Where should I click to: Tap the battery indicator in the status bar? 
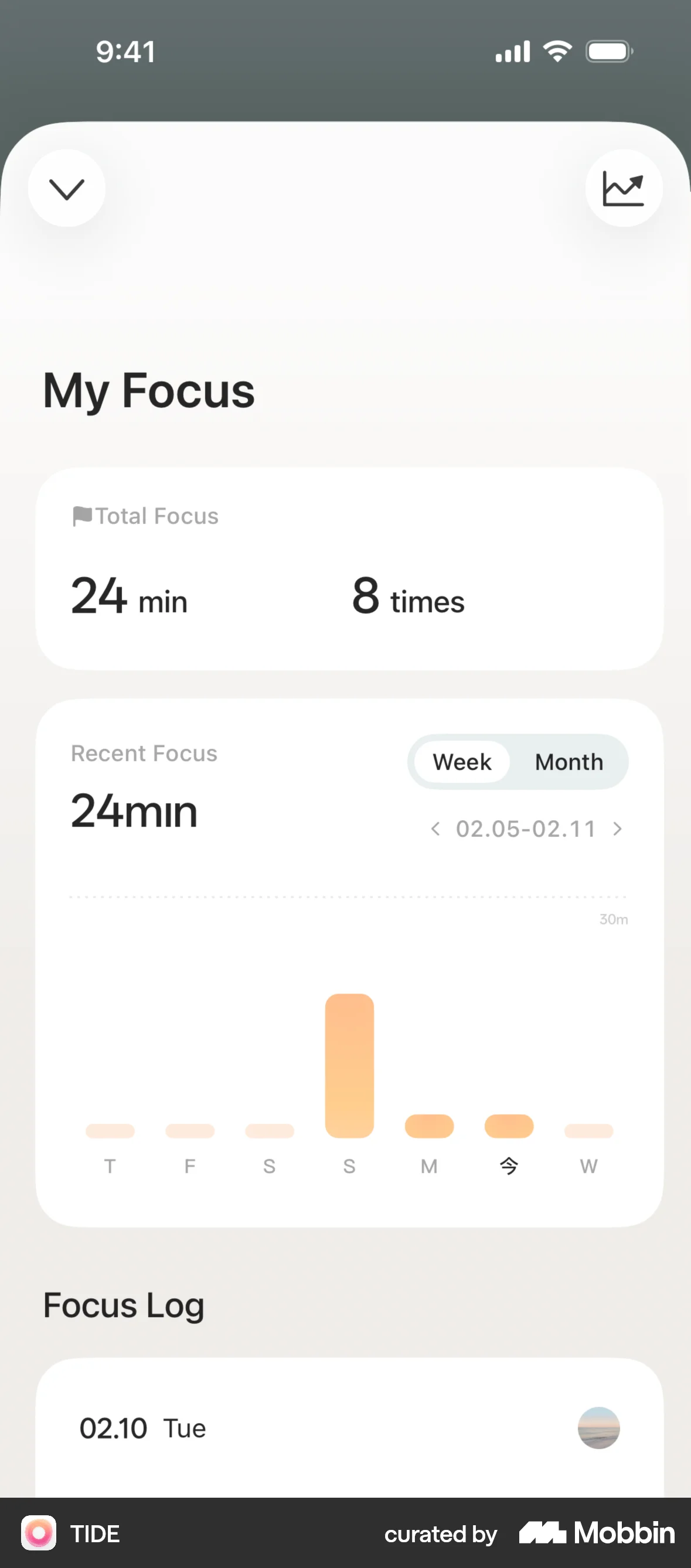coord(608,51)
